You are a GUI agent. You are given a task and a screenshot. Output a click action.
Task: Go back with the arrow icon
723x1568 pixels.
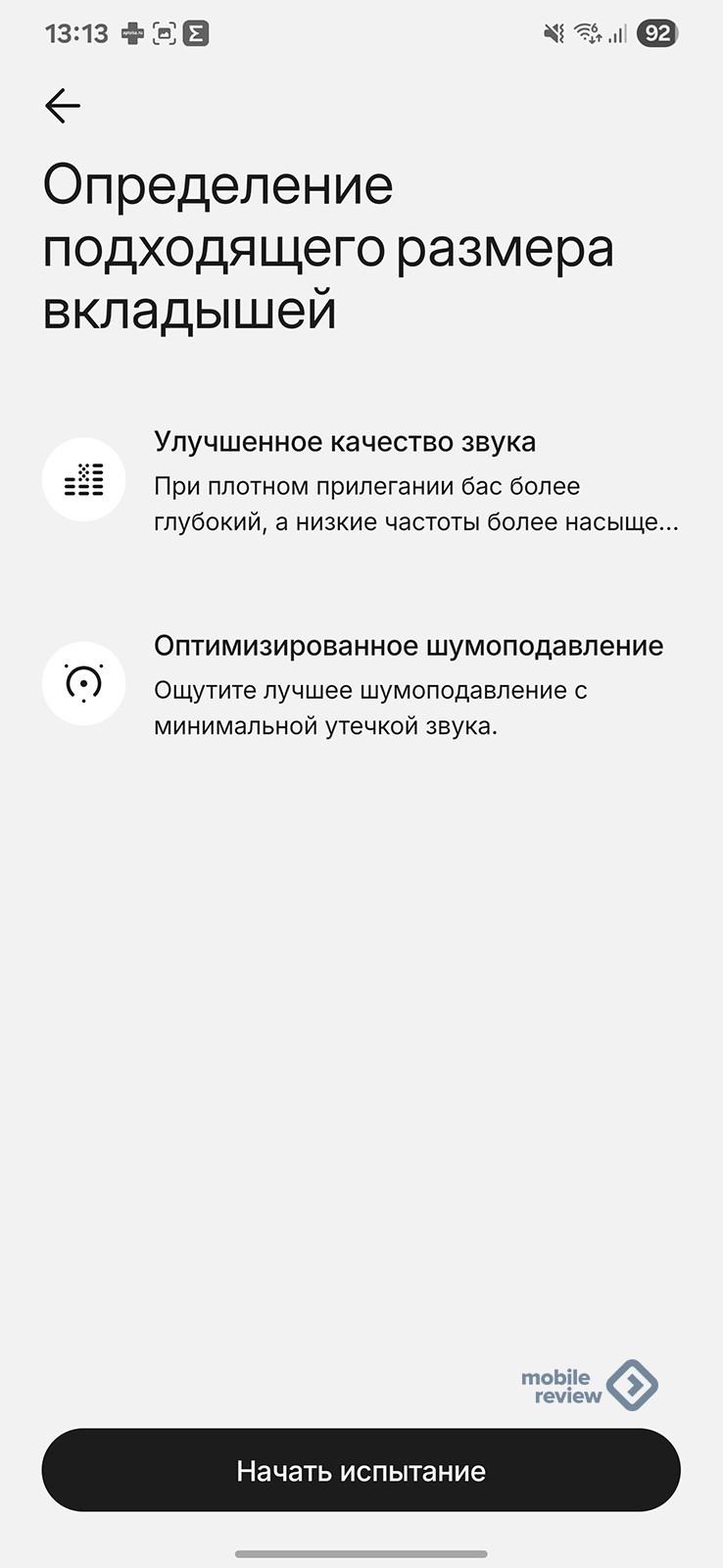(x=62, y=106)
